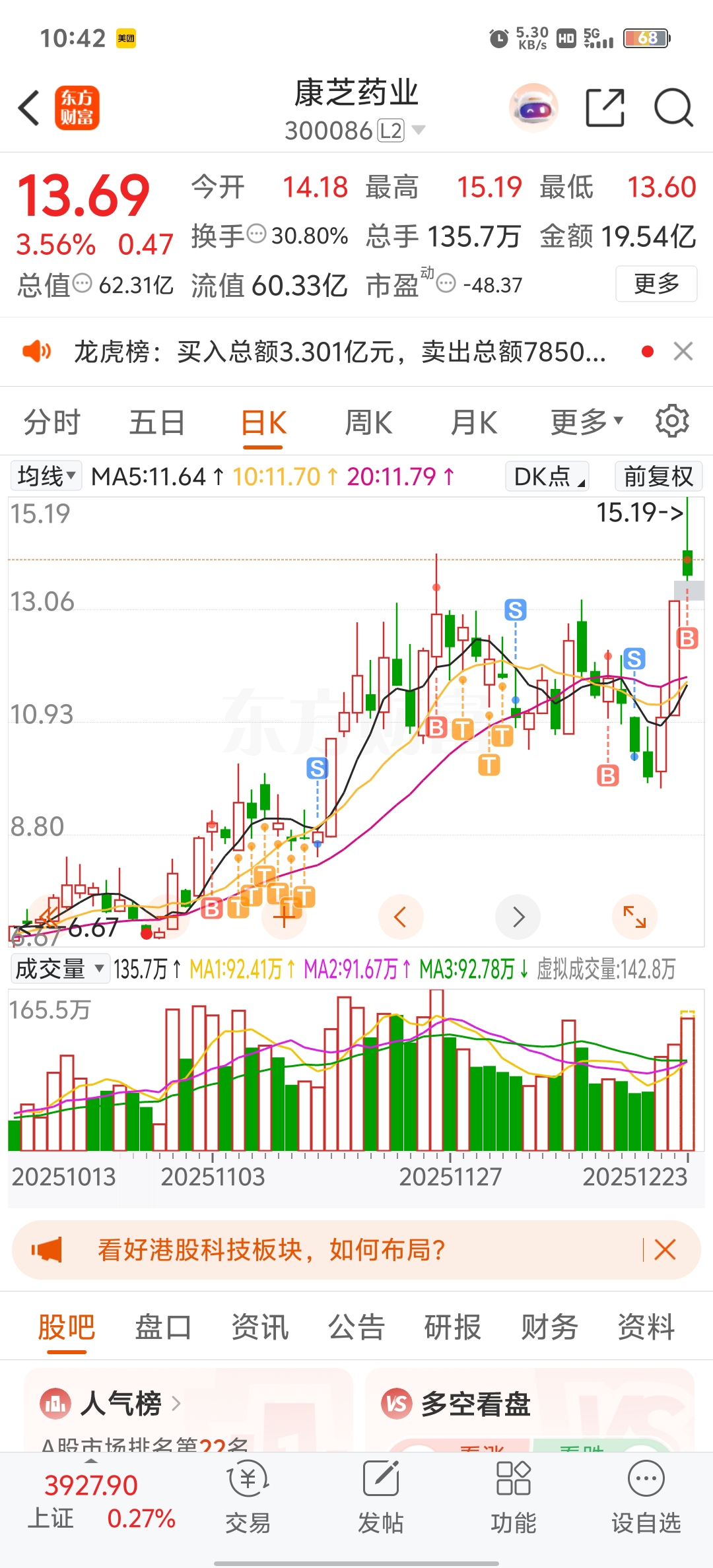Open the 均线 indicator dropdown
The height and width of the screenshot is (1568, 713).
(46, 476)
